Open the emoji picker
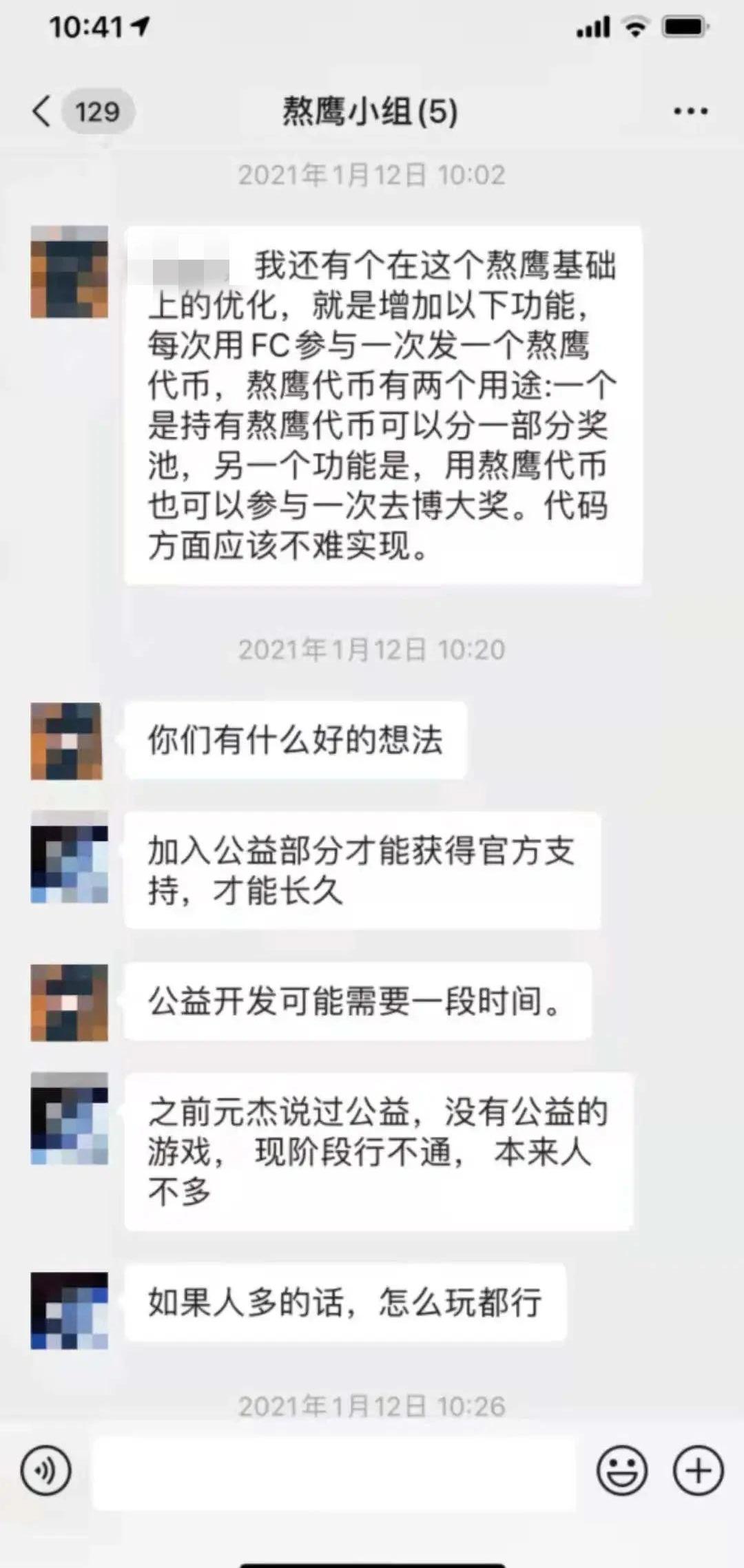The image size is (744, 1568). tap(621, 1471)
